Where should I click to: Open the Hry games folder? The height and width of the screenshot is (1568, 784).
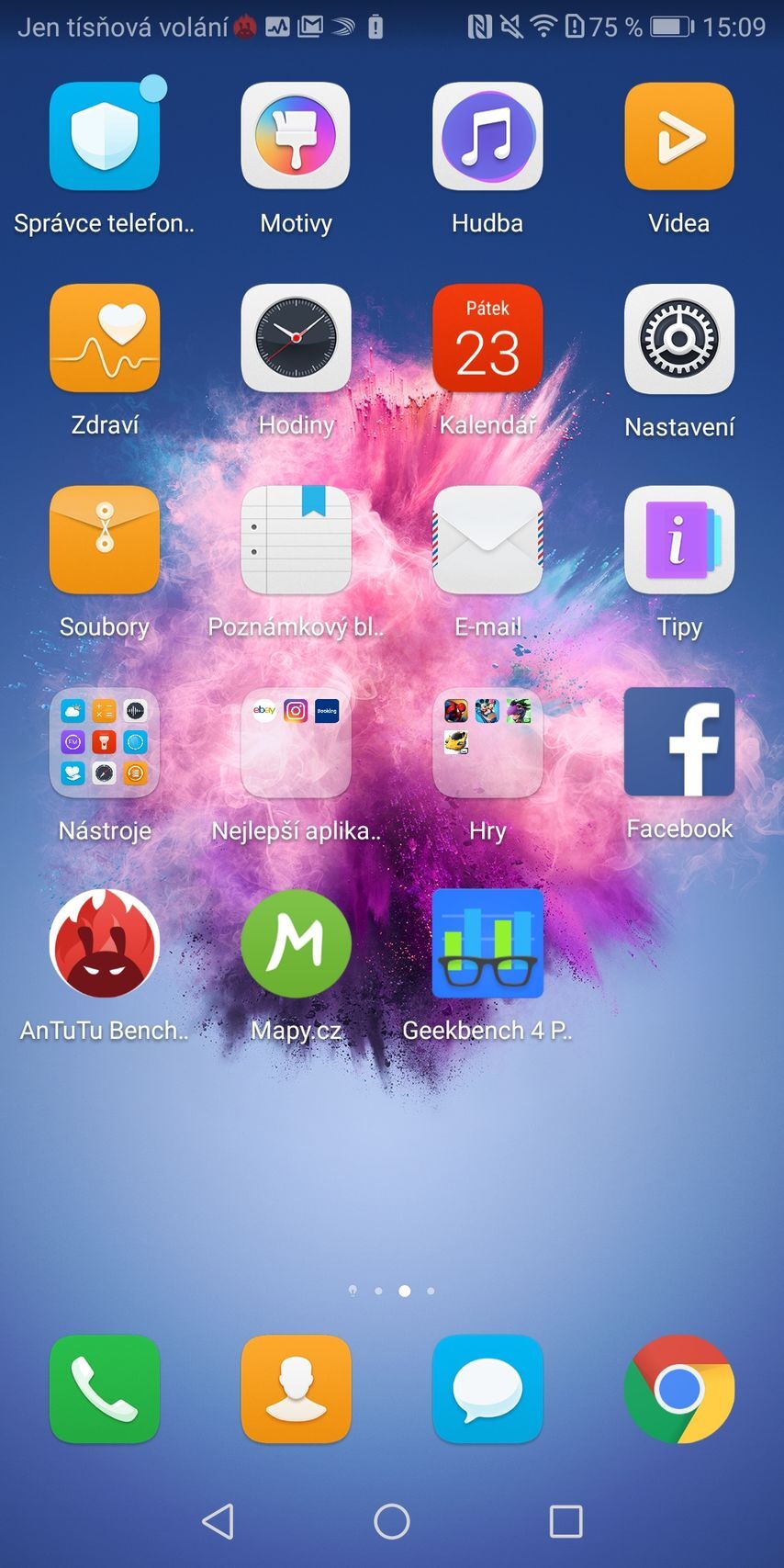click(x=487, y=742)
